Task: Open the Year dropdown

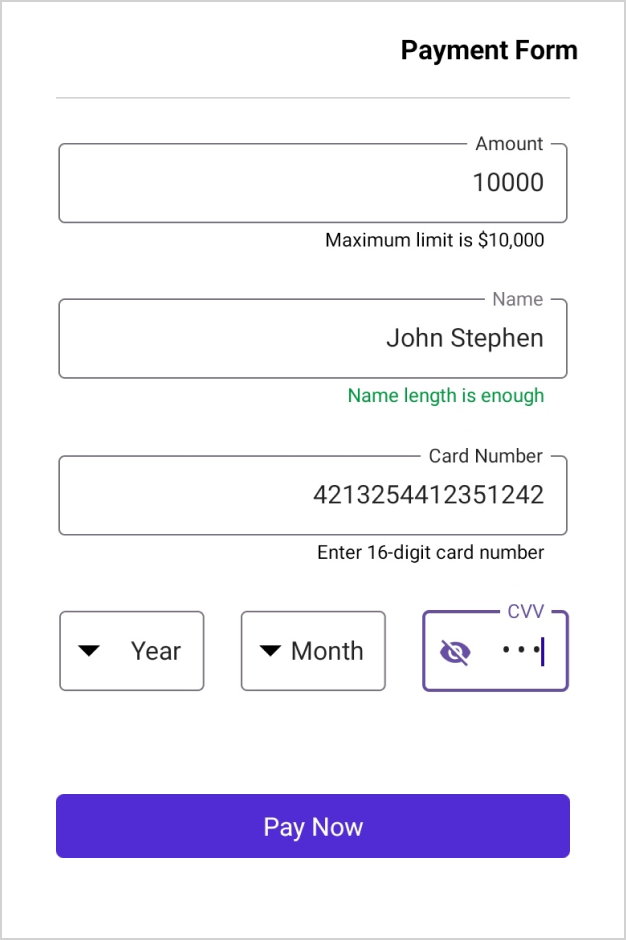Action: [132, 651]
